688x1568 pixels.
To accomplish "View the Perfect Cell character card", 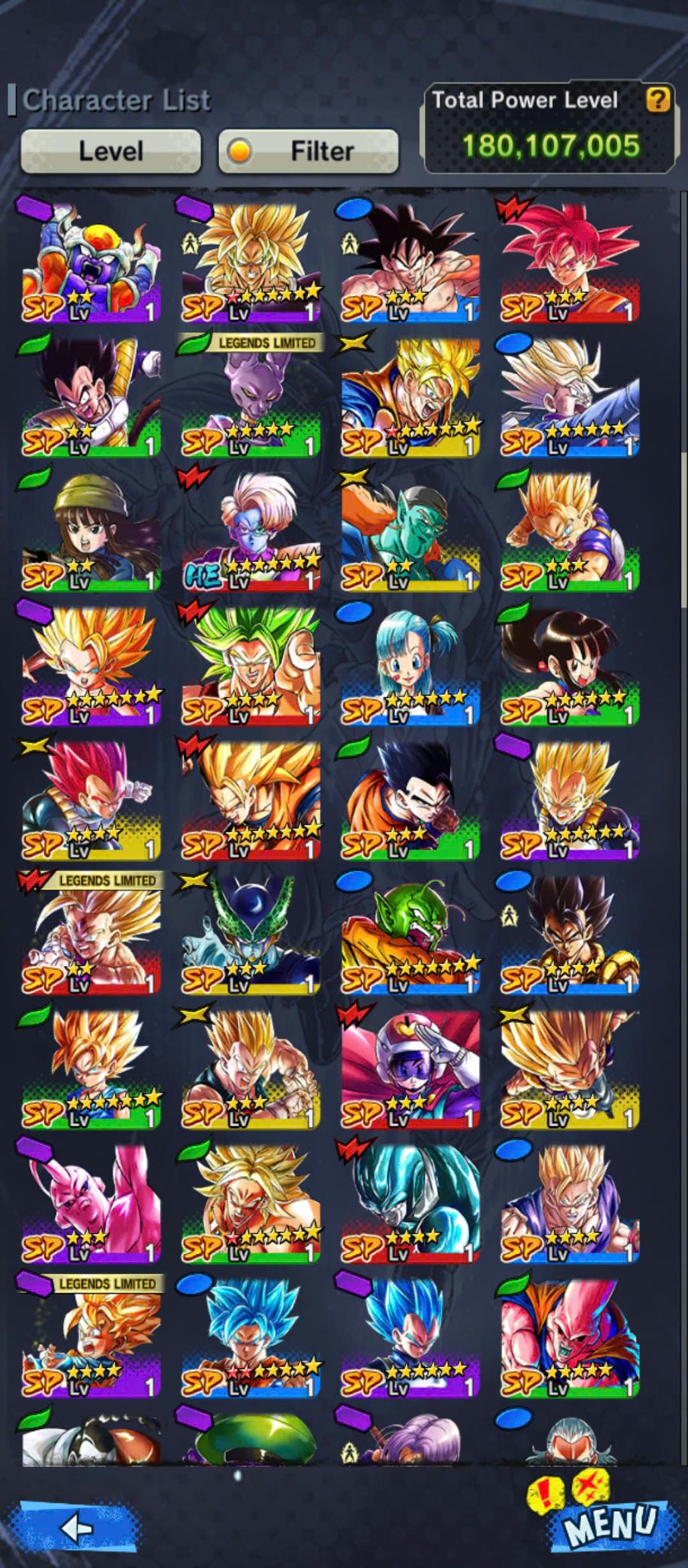I will [251, 934].
